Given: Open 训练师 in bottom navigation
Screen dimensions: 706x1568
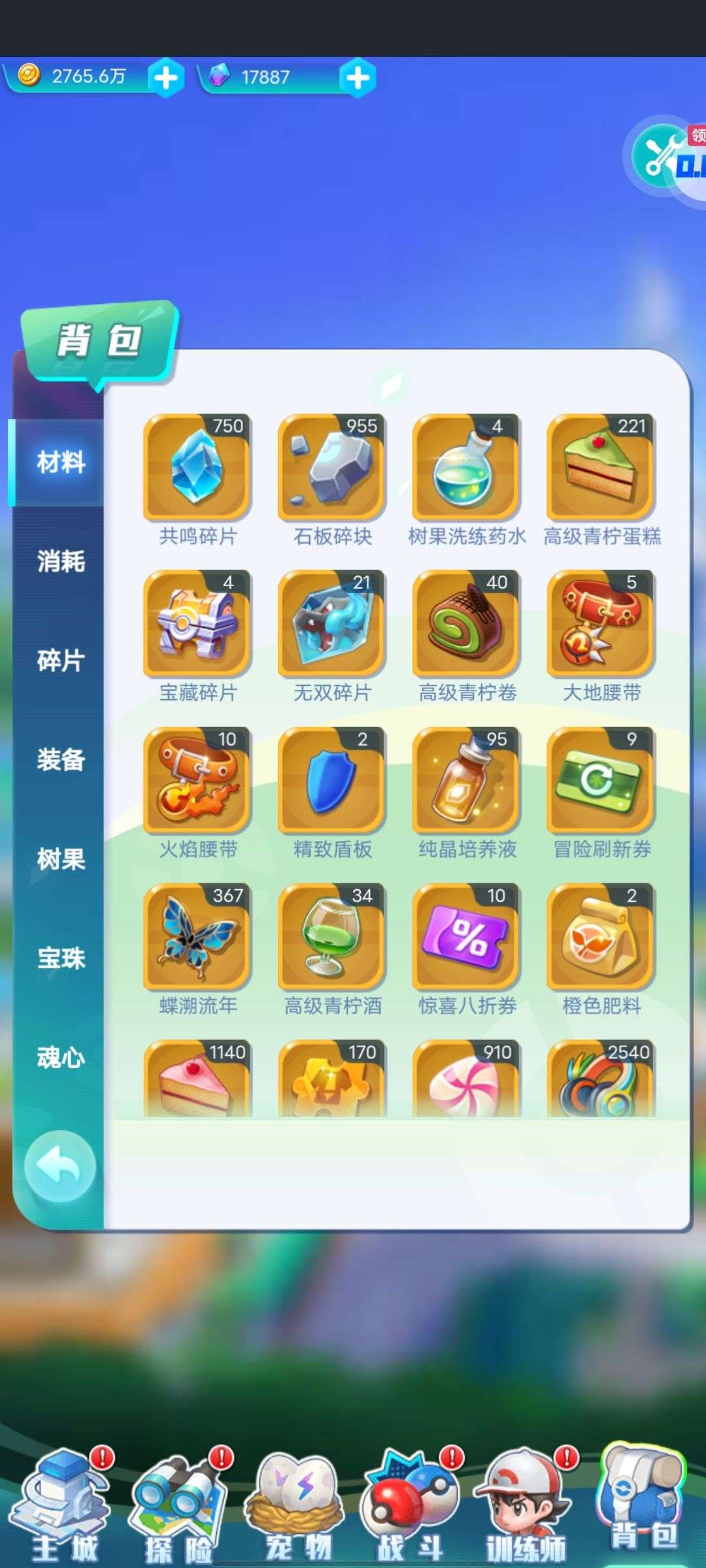Looking at the screenshot, I should click(x=526, y=1506).
